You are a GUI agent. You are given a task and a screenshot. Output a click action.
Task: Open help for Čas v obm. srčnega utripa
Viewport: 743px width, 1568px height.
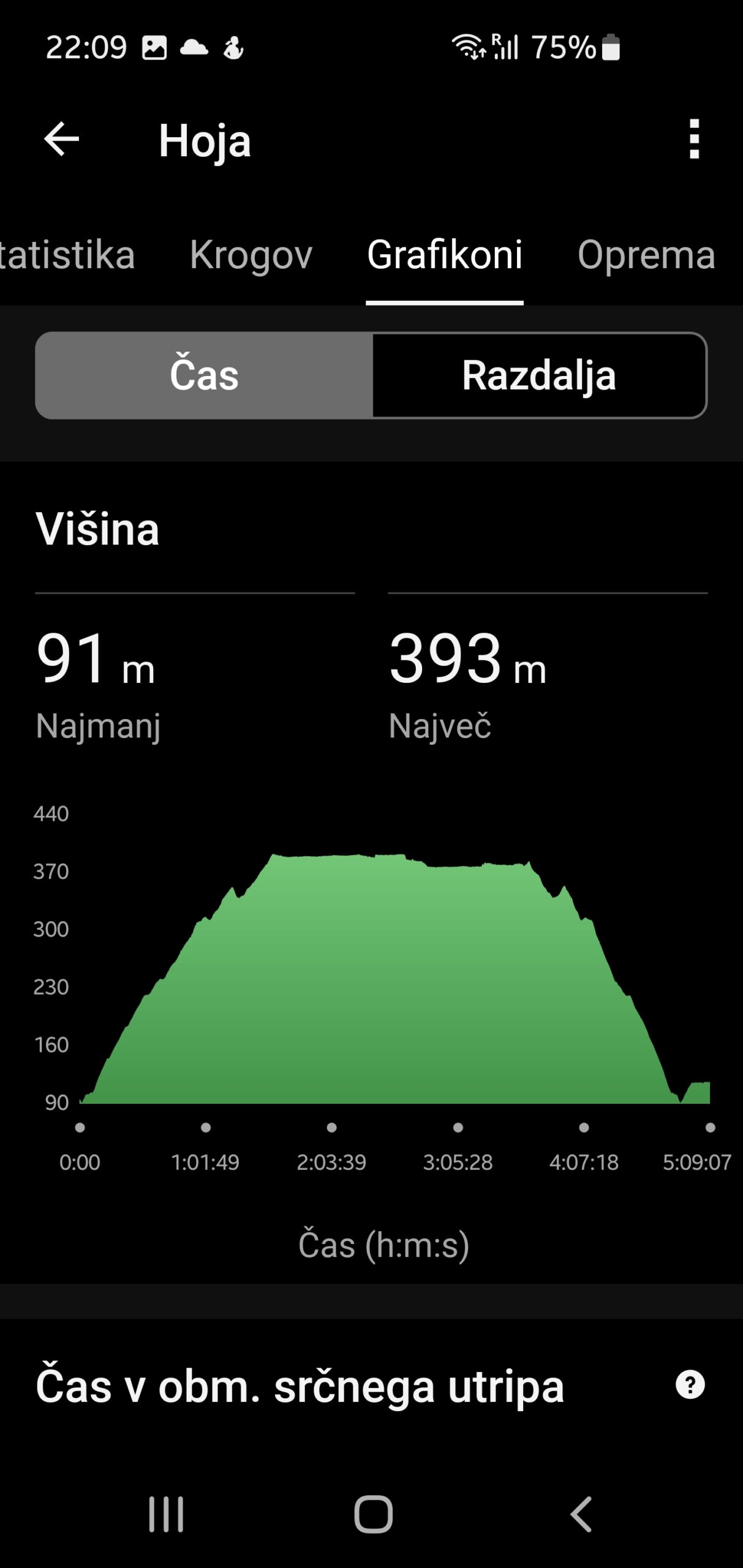(690, 1385)
